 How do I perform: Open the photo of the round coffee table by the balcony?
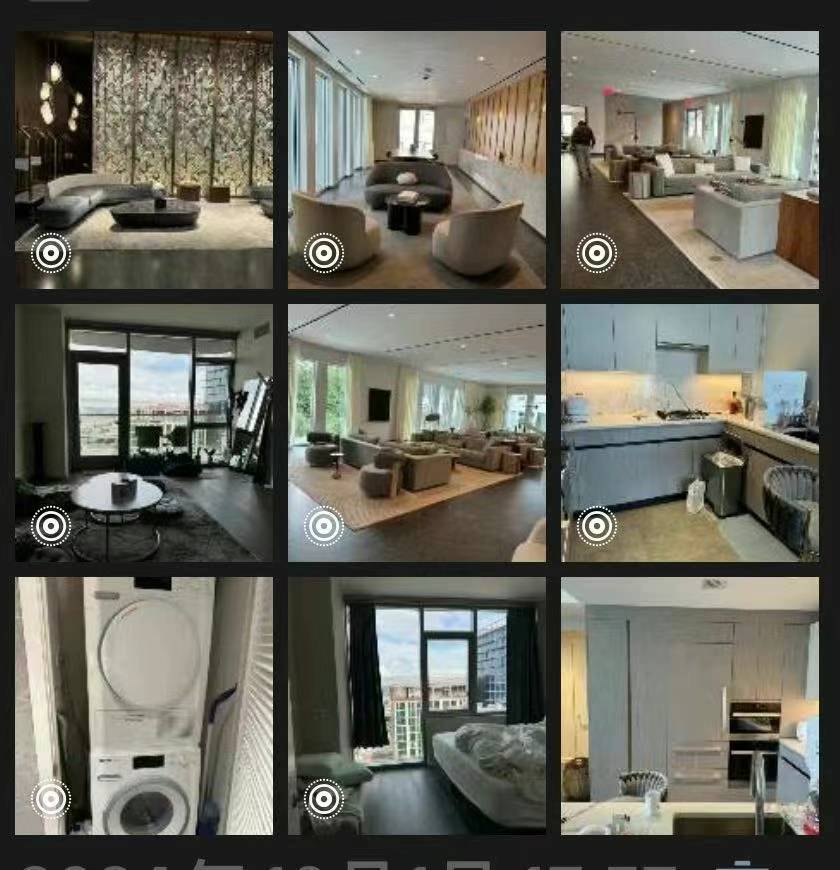point(144,433)
